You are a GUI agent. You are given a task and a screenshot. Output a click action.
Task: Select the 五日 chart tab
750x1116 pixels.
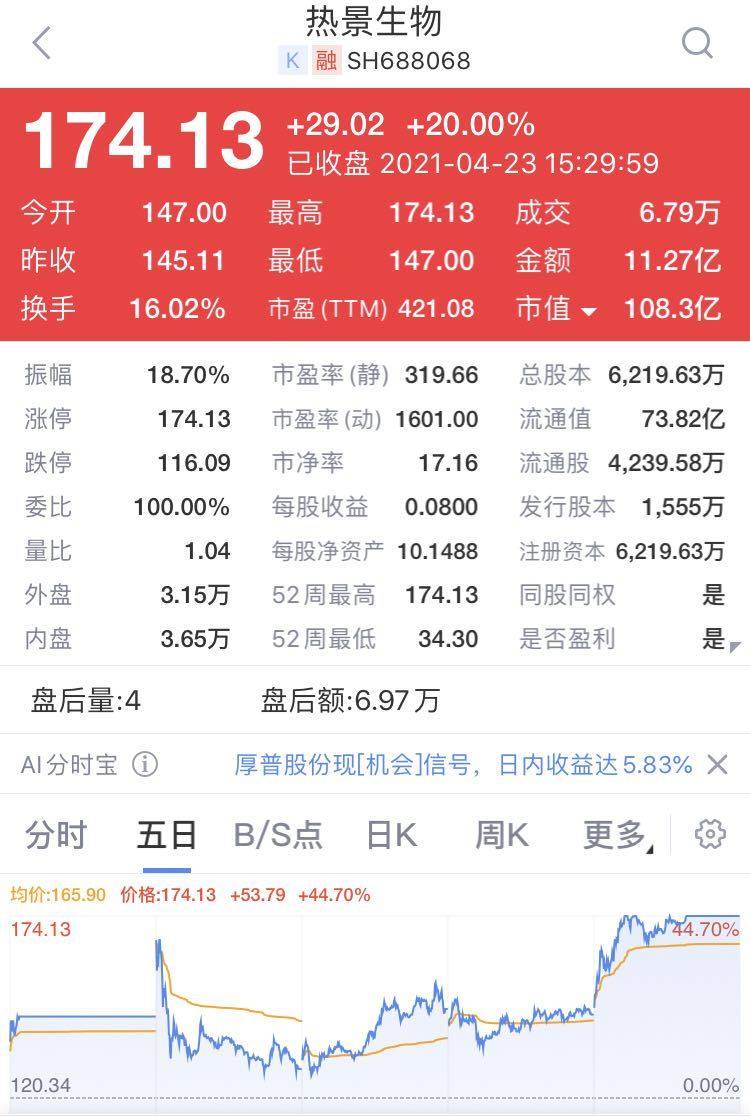pyautogui.click(x=165, y=833)
